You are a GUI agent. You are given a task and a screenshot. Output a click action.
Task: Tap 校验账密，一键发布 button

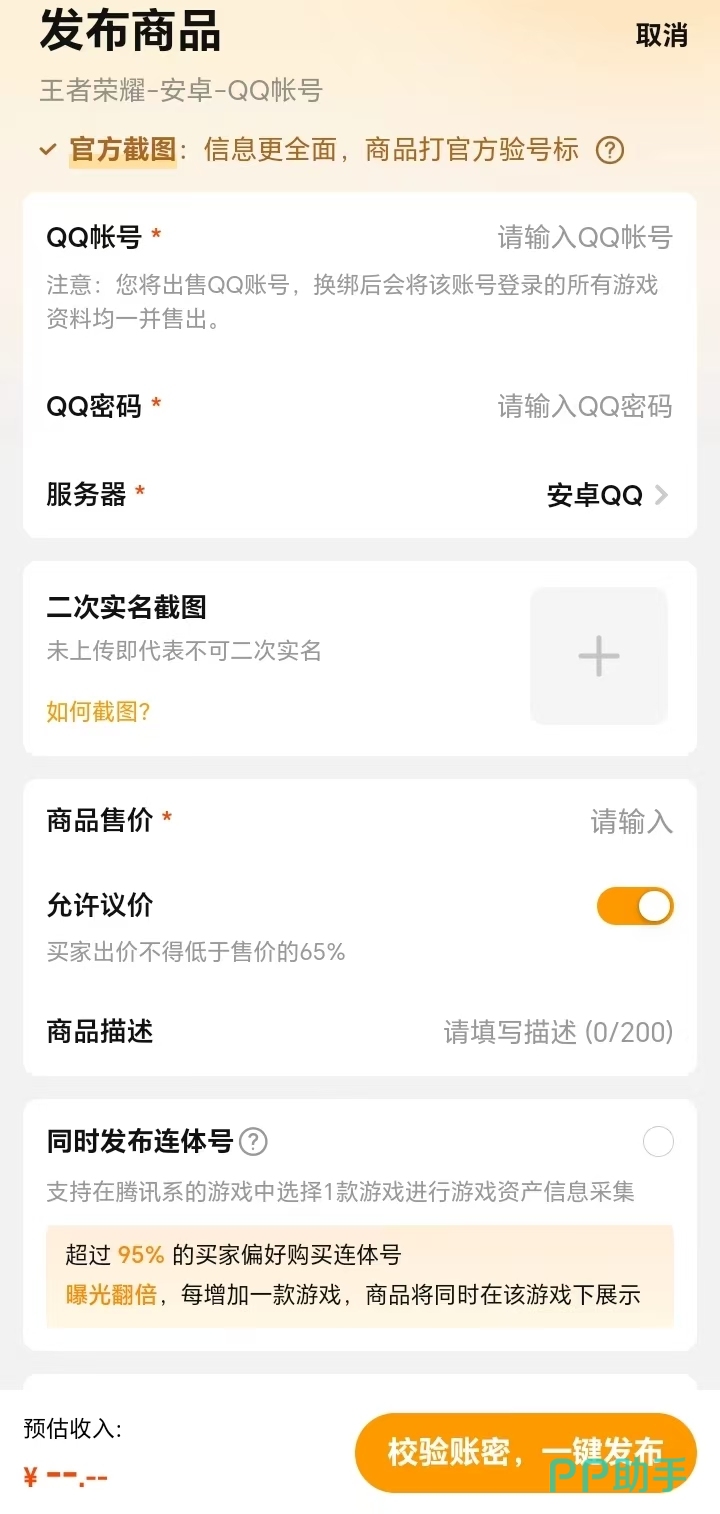pos(525,1452)
